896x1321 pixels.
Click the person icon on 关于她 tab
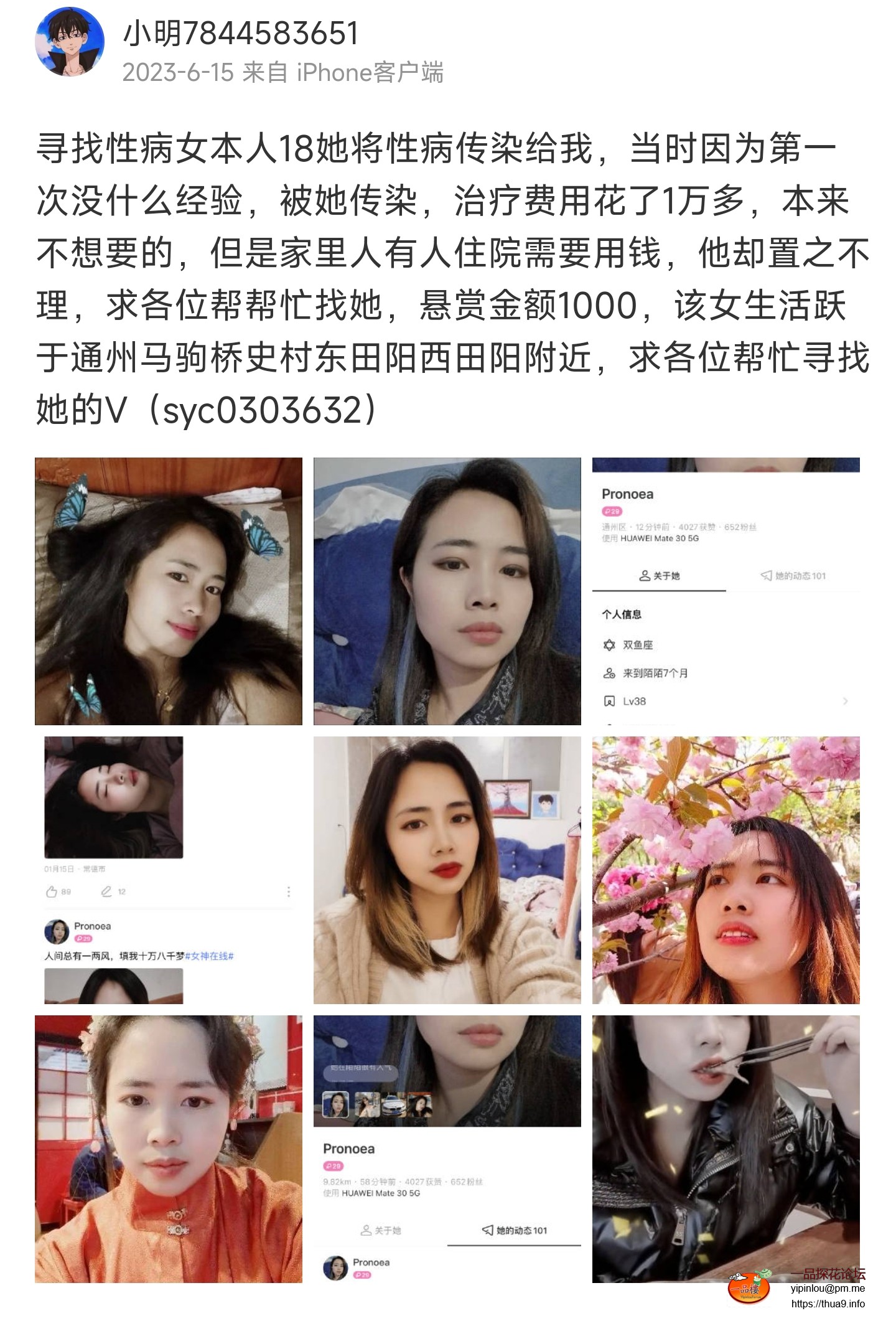pyautogui.click(x=645, y=575)
